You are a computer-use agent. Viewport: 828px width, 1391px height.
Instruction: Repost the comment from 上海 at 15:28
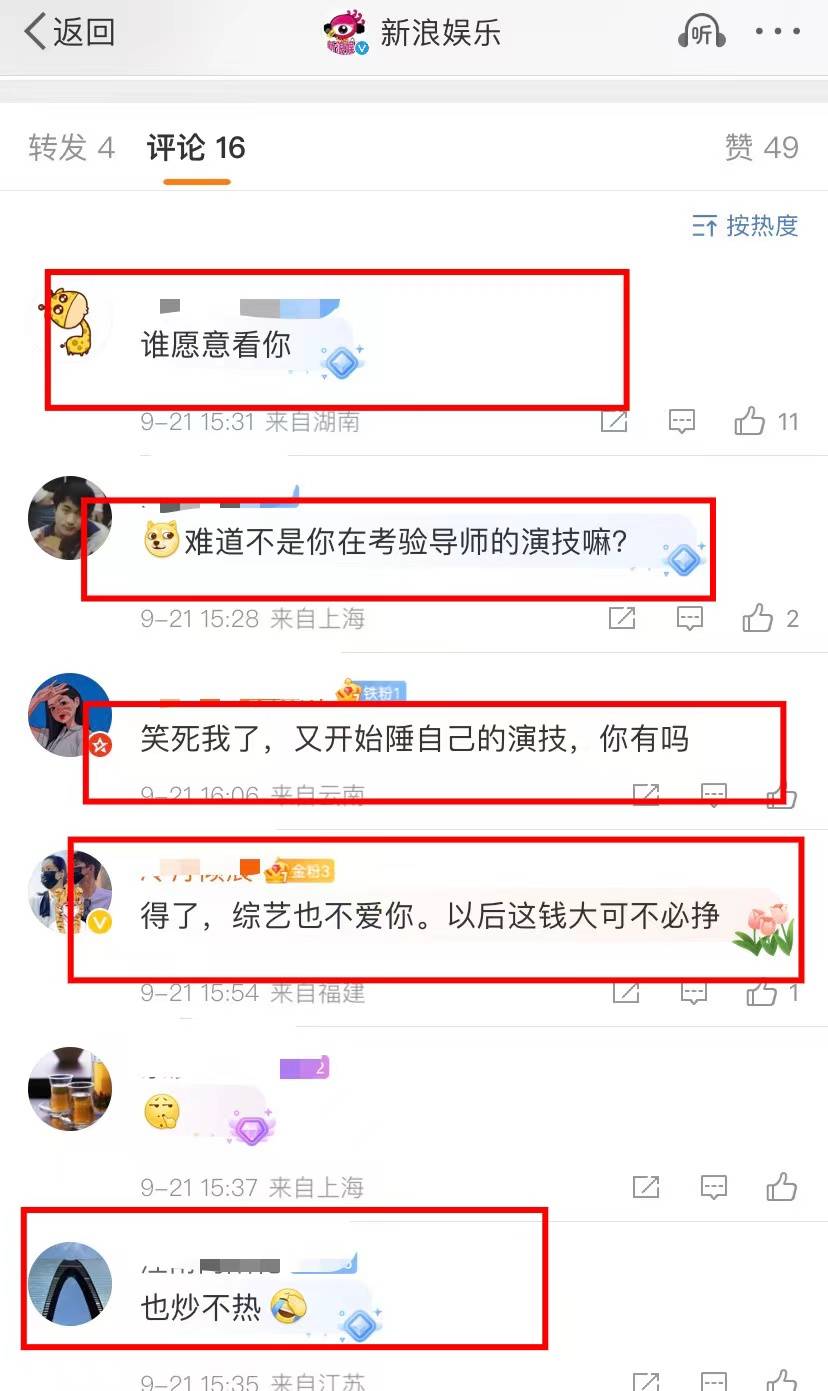click(622, 619)
